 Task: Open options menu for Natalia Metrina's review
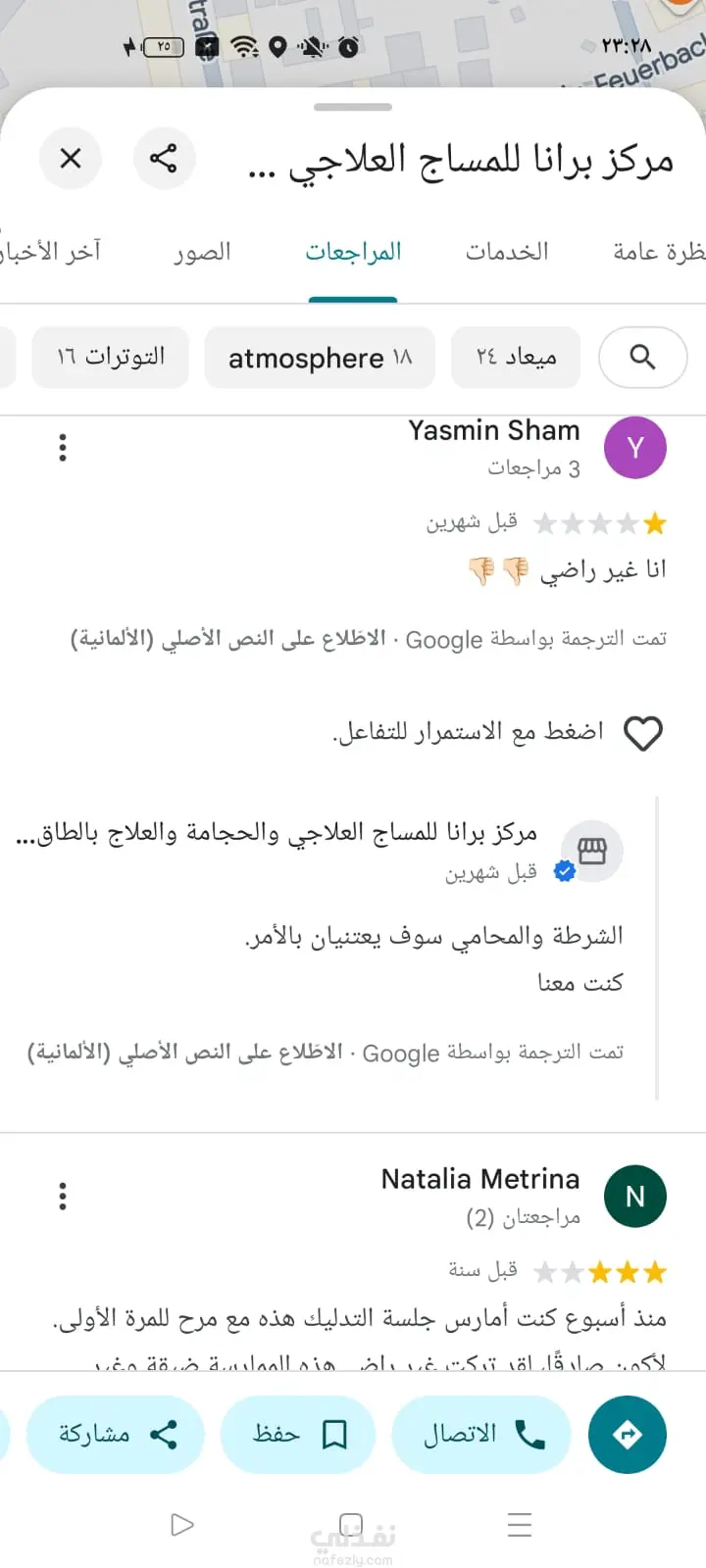(x=63, y=1196)
